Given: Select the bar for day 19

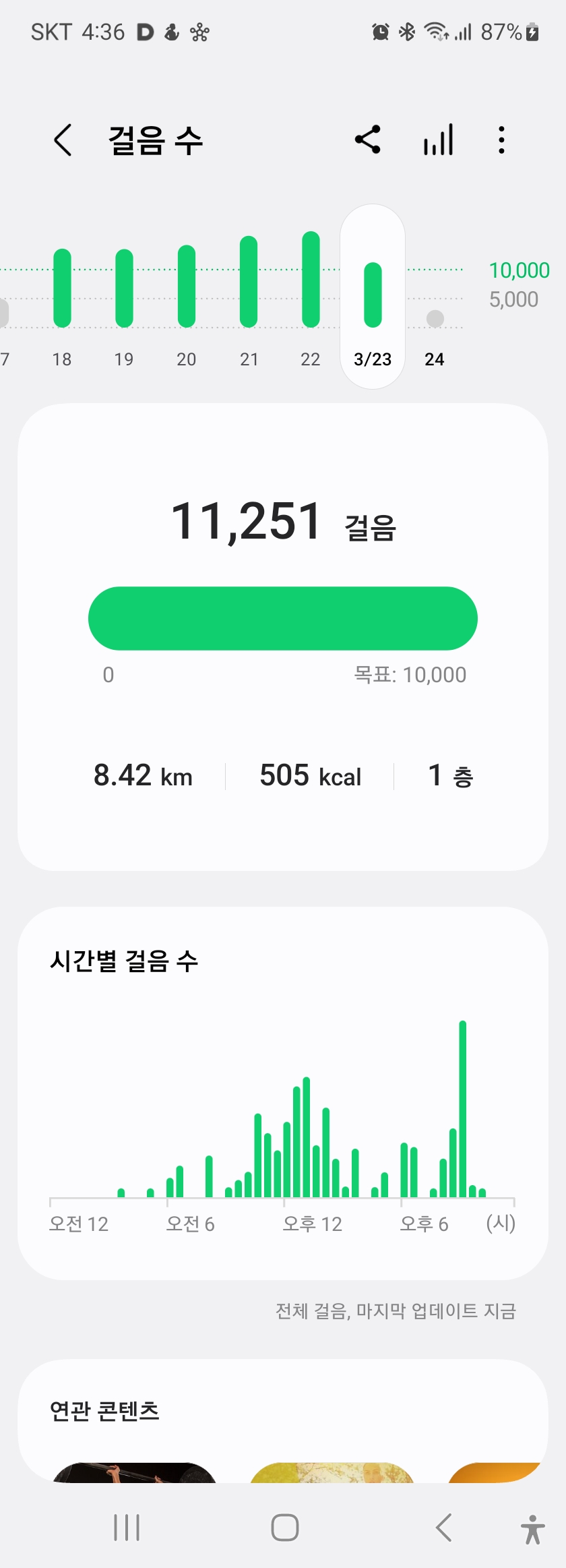Looking at the screenshot, I should click(x=124, y=289).
